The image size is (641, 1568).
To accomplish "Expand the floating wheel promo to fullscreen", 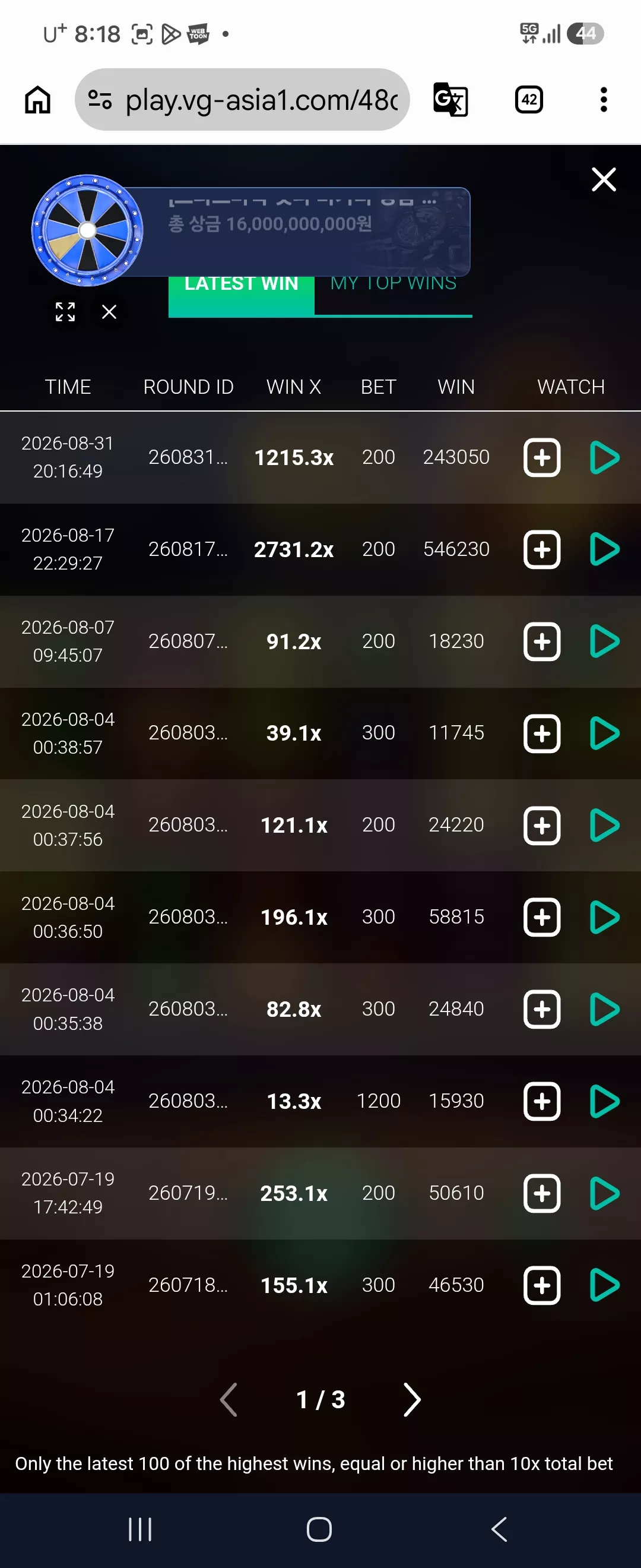I will tap(65, 312).
